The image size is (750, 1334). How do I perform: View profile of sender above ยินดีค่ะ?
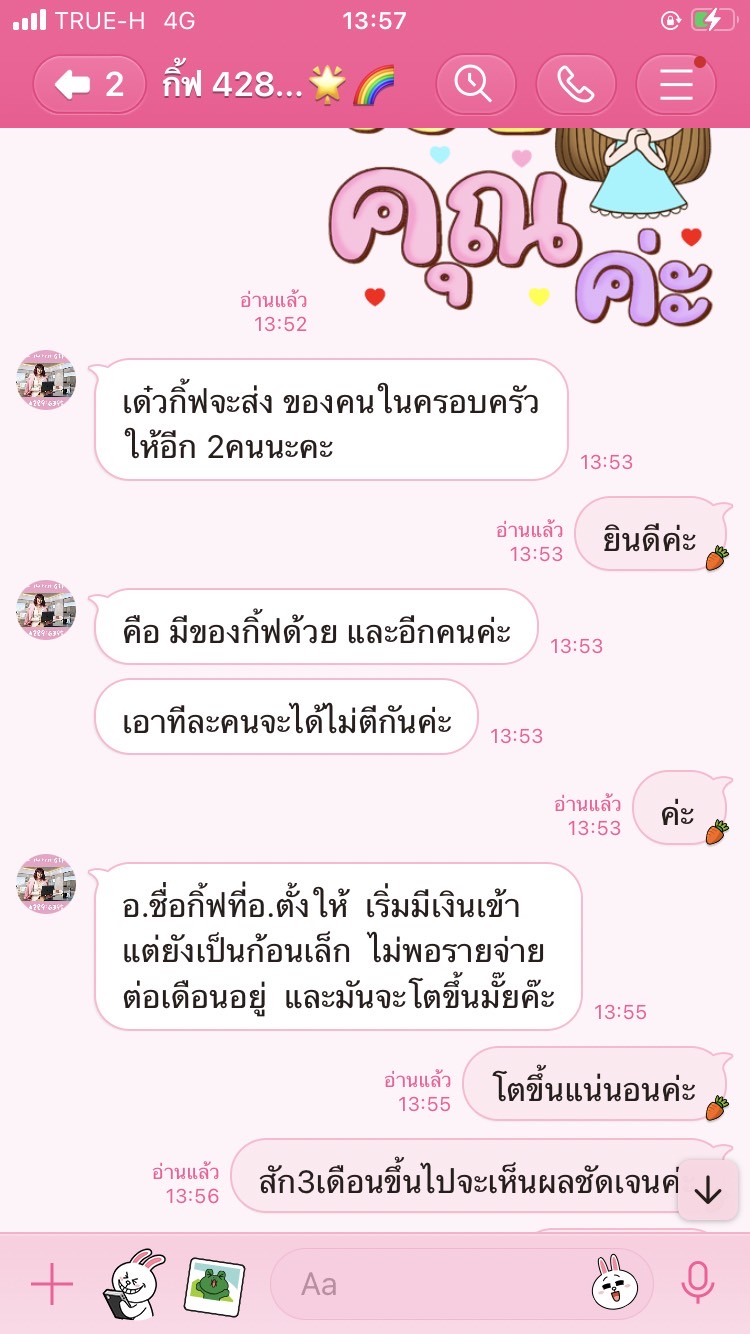coord(46,380)
